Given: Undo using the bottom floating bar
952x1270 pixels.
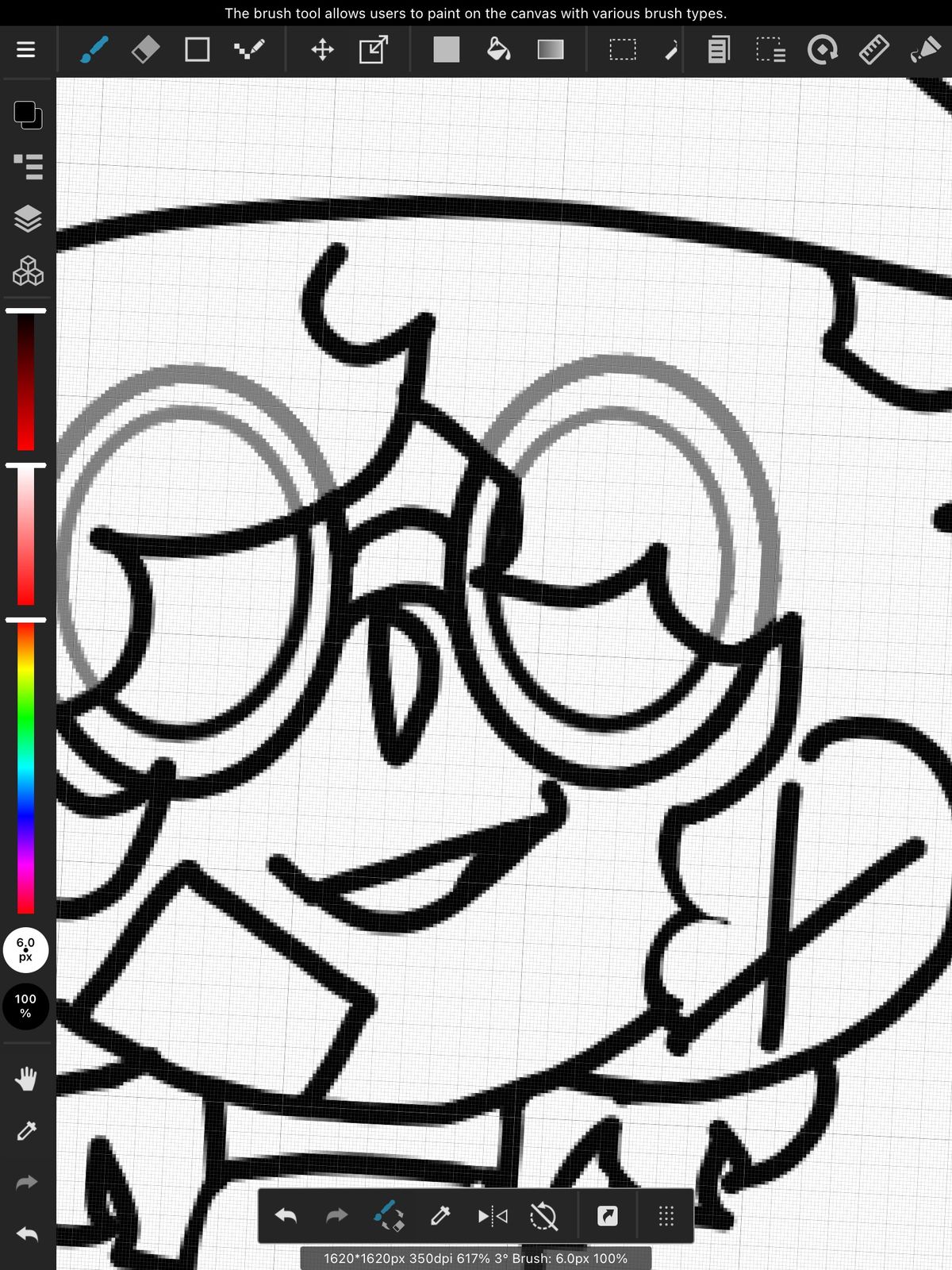Looking at the screenshot, I should point(286,1216).
